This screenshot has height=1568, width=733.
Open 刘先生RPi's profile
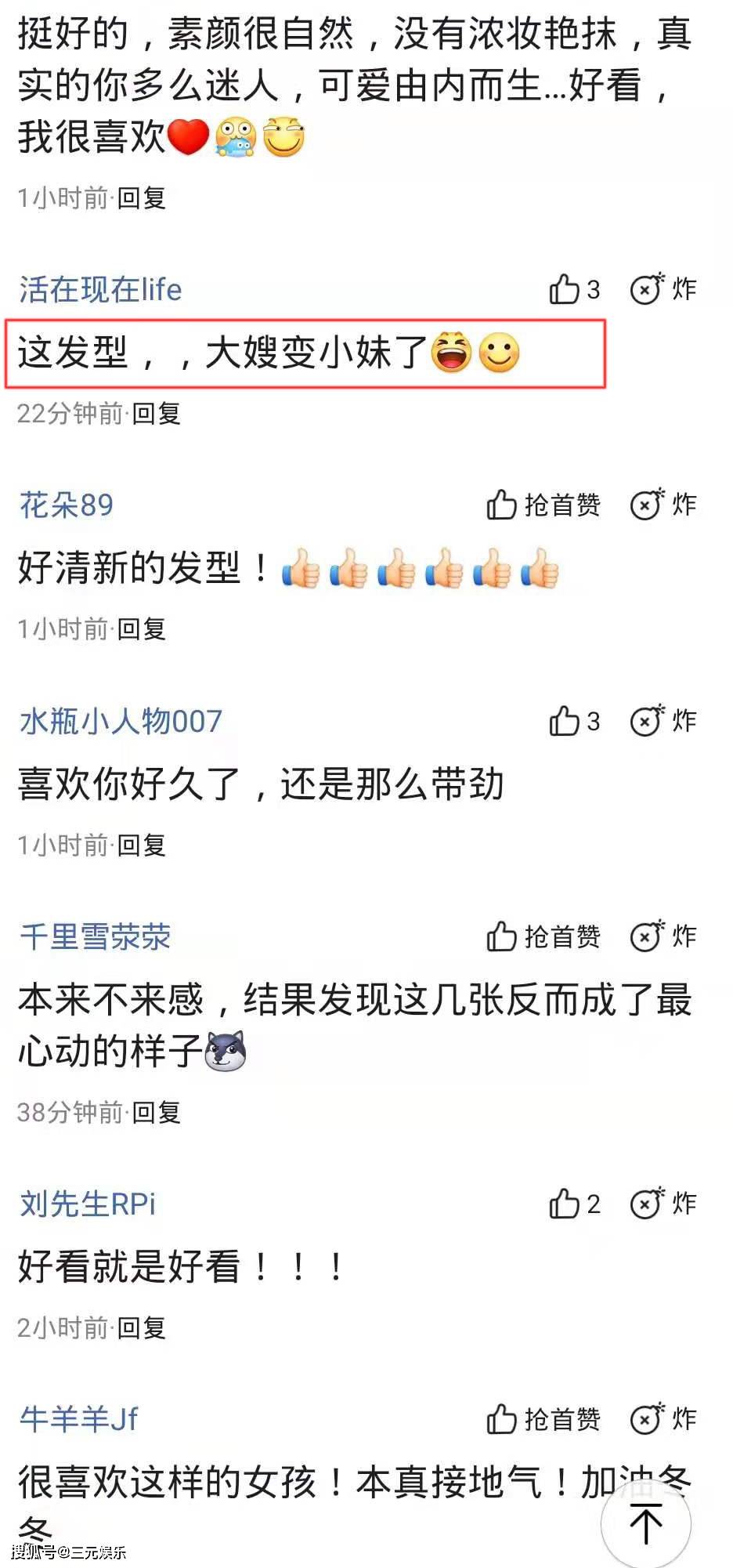click(88, 1204)
